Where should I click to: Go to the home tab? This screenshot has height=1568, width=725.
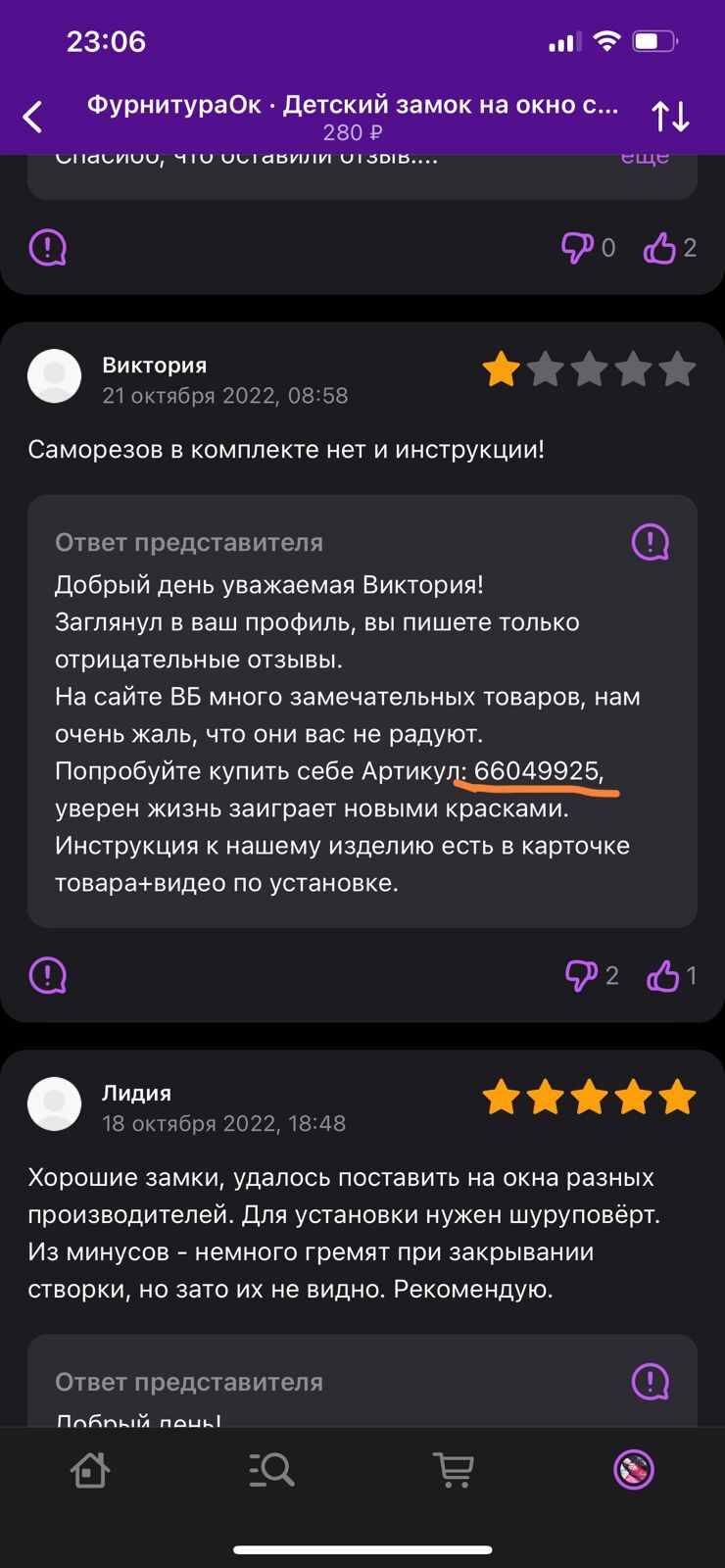(90, 1470)
